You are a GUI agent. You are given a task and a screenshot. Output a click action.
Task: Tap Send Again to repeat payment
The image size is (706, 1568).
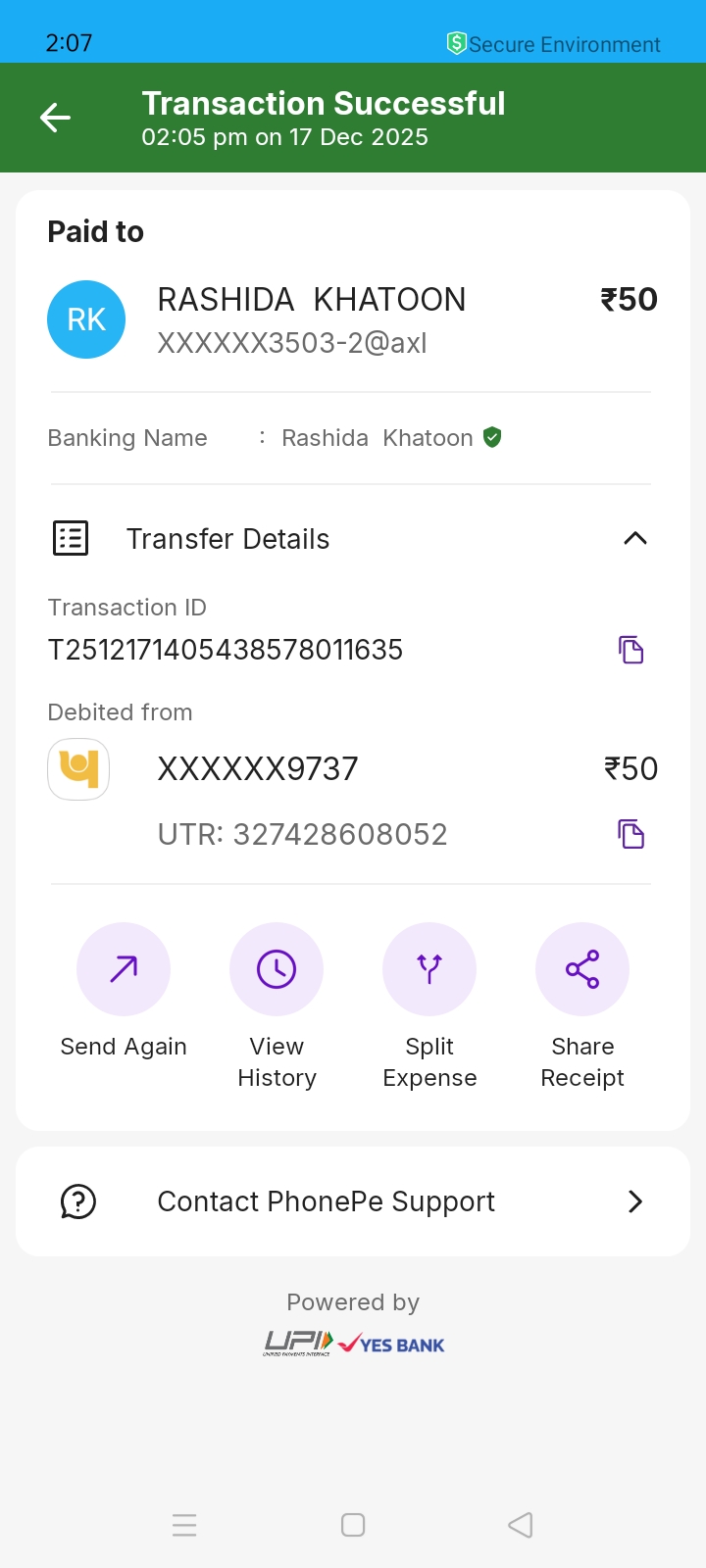coord(124,969)
